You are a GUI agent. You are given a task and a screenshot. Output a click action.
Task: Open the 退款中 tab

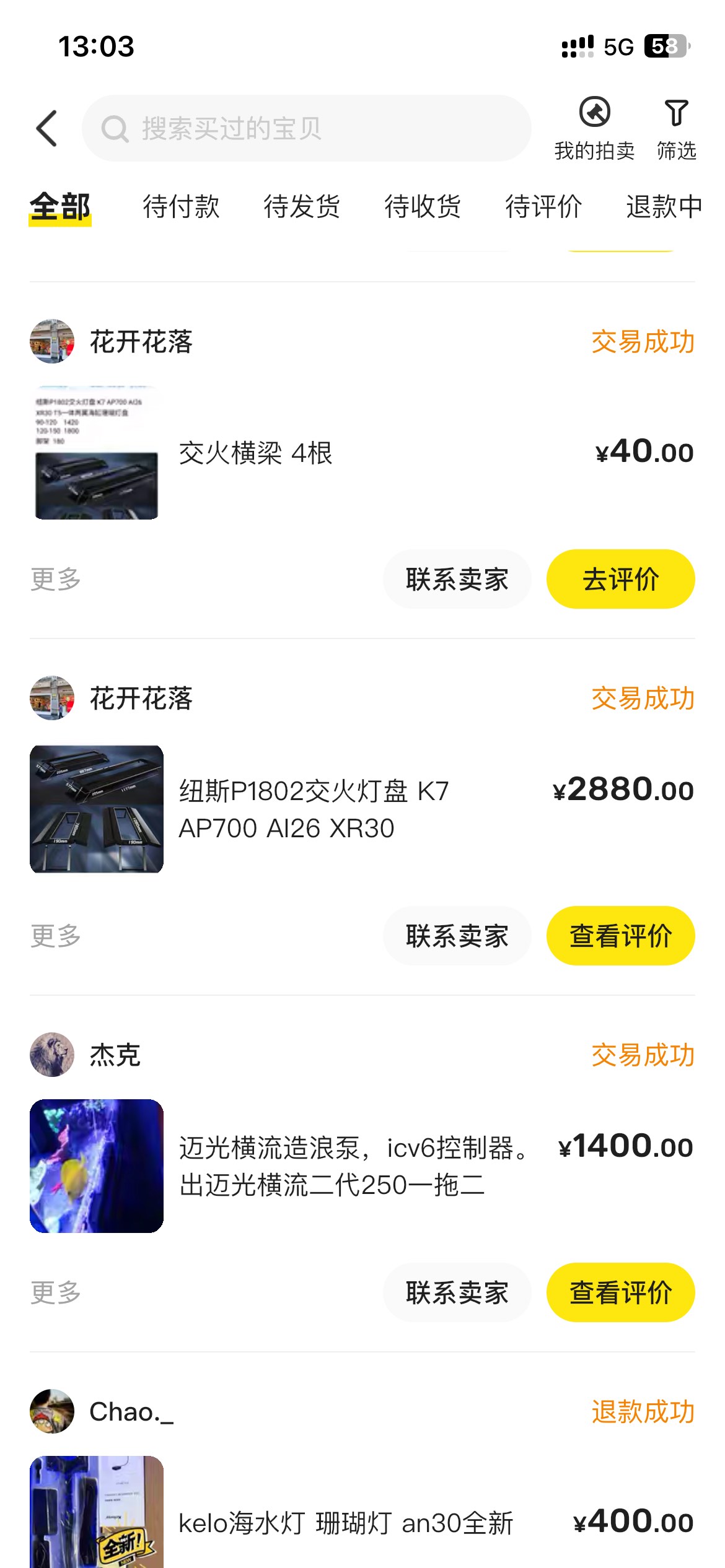(664, 206)
